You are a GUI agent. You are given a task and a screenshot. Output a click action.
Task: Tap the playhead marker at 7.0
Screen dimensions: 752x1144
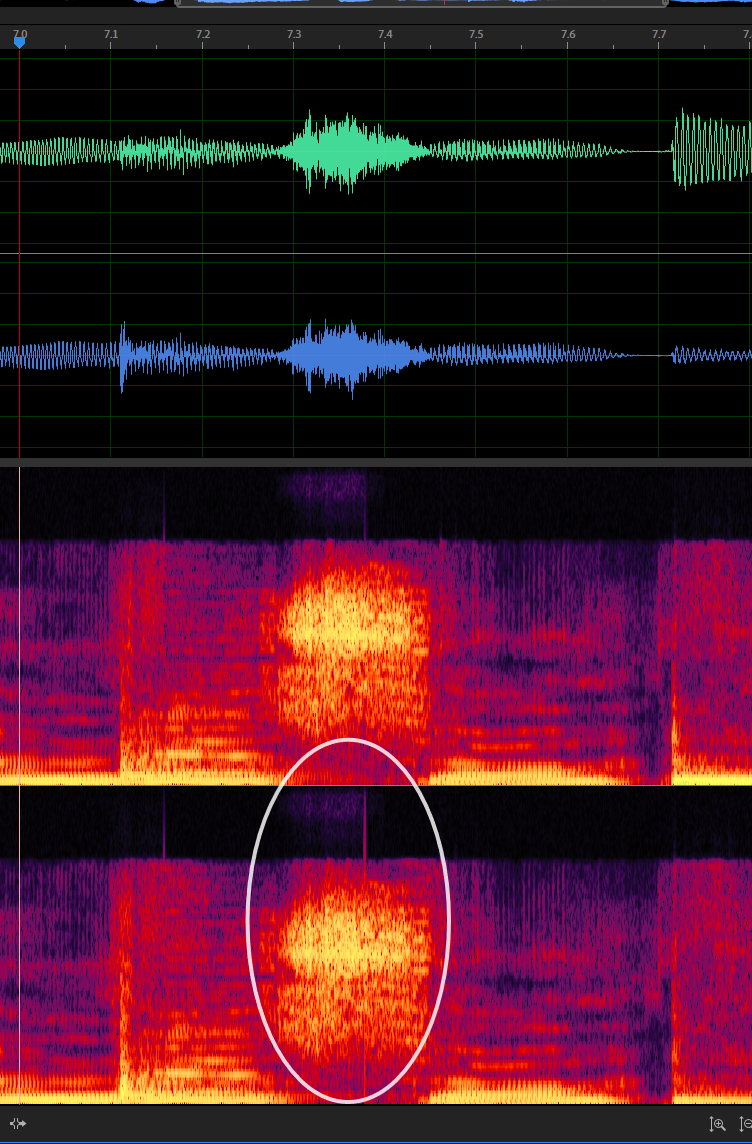19,41
